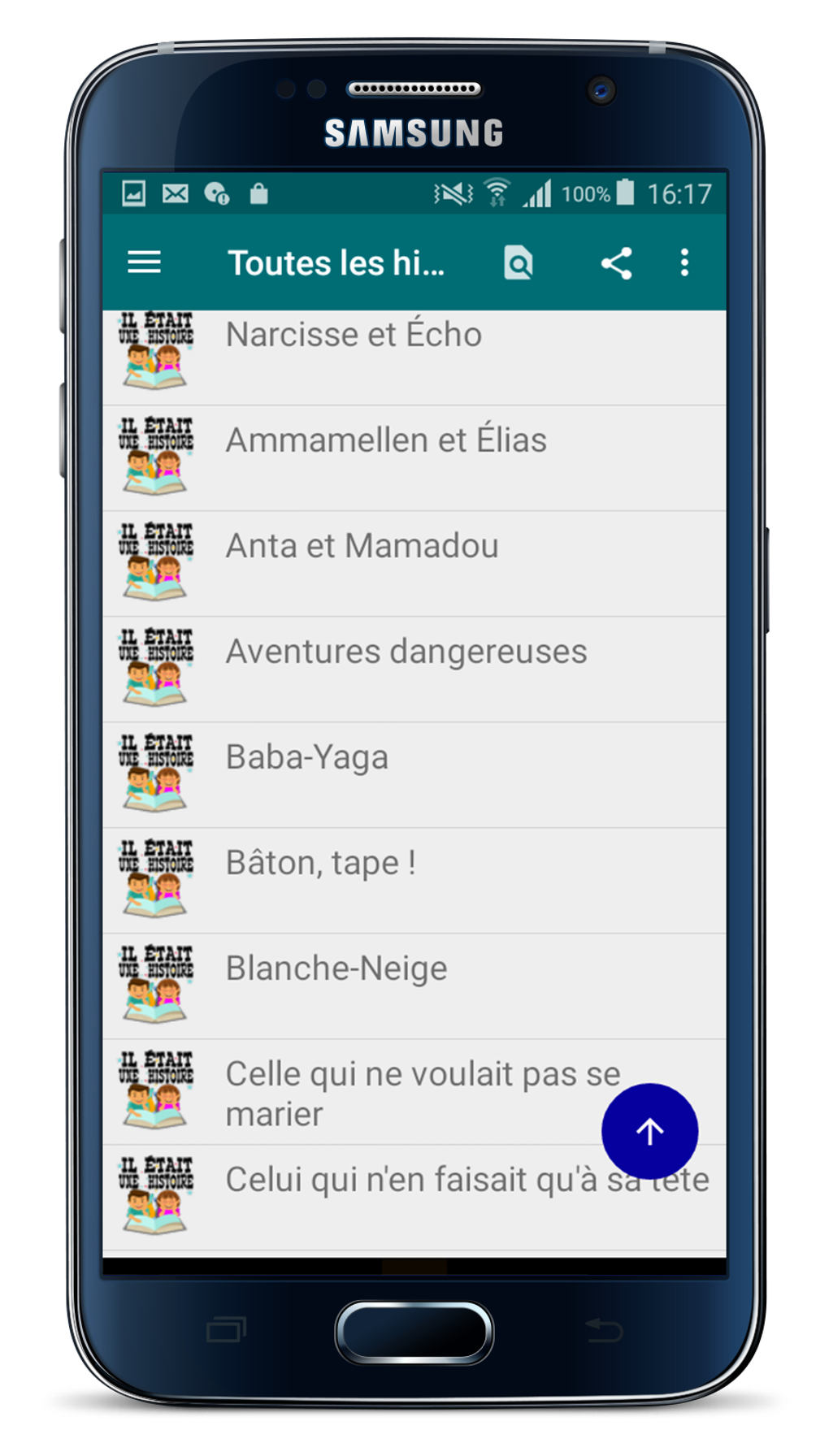Open the hamburger drawer menu

[x=144, y=262]
